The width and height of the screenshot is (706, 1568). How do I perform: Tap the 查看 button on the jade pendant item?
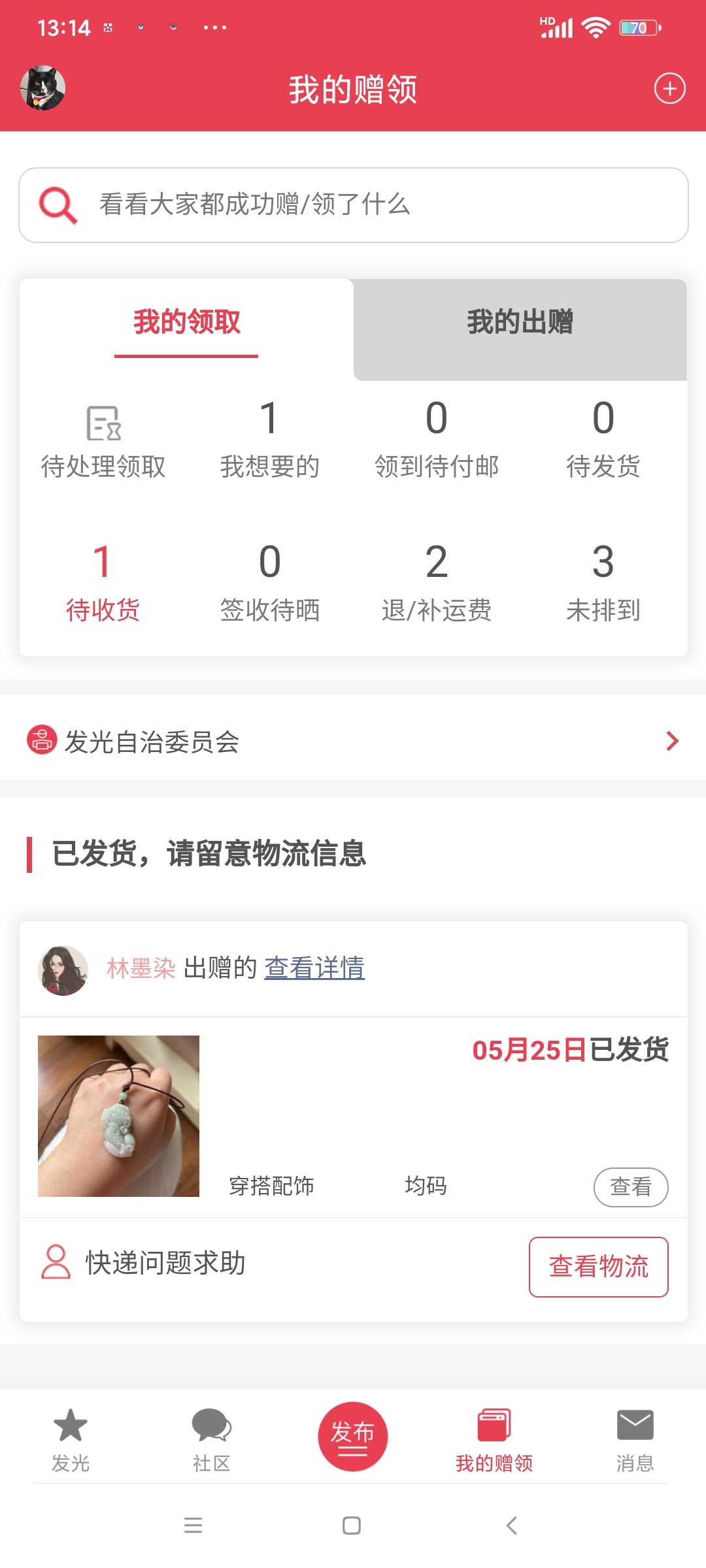pyautogui.click(x=630, y=1186)
